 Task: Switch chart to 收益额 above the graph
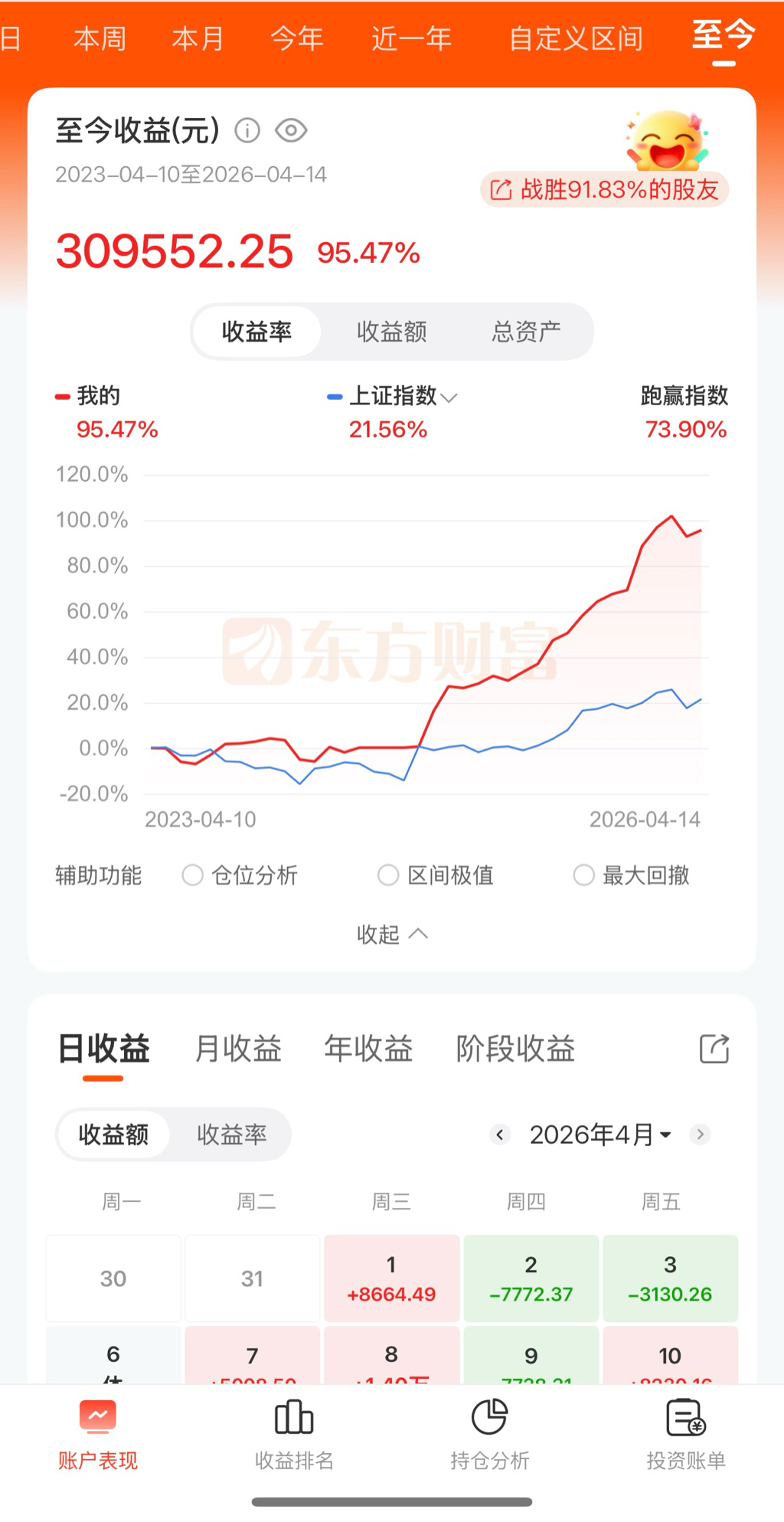(391, 332)
